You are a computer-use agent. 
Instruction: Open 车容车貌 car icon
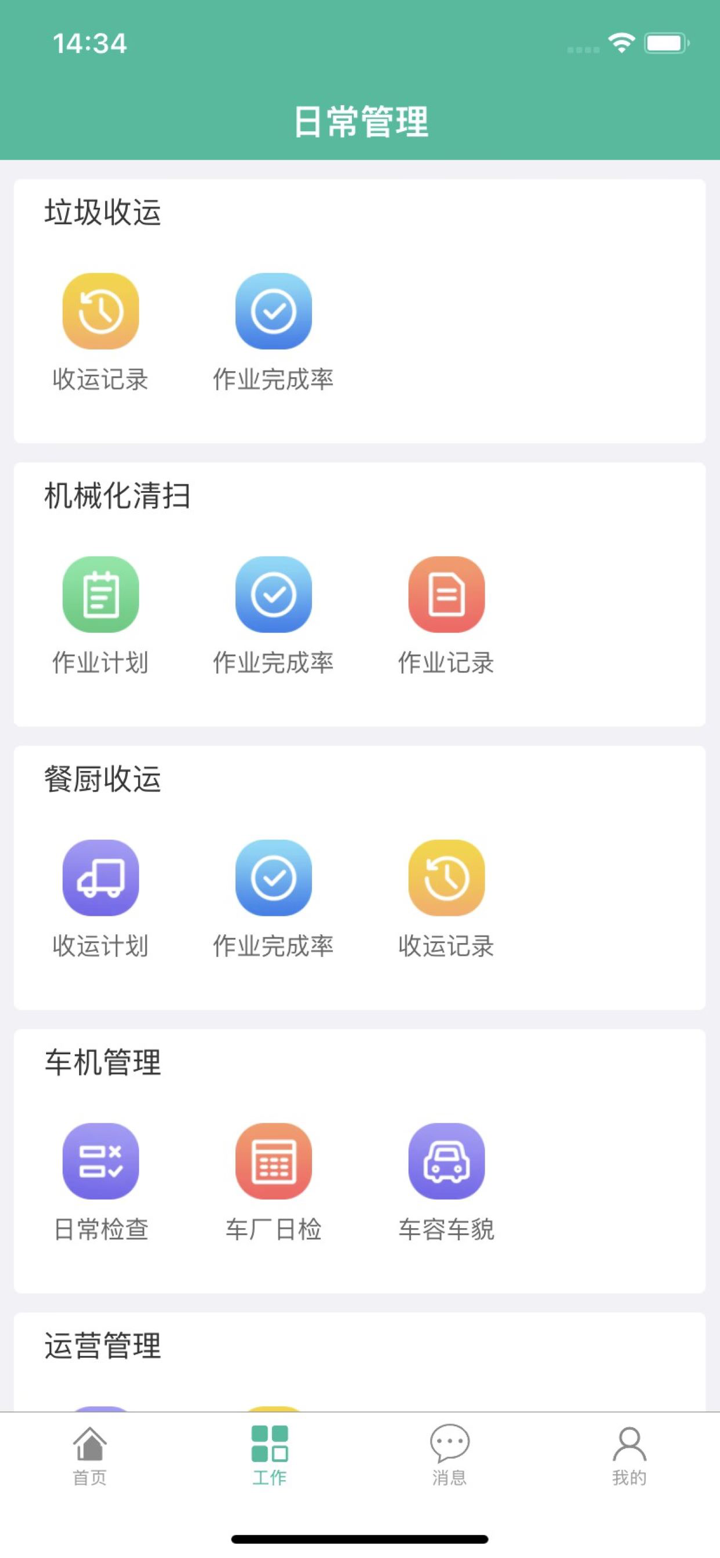[447, 1160]
